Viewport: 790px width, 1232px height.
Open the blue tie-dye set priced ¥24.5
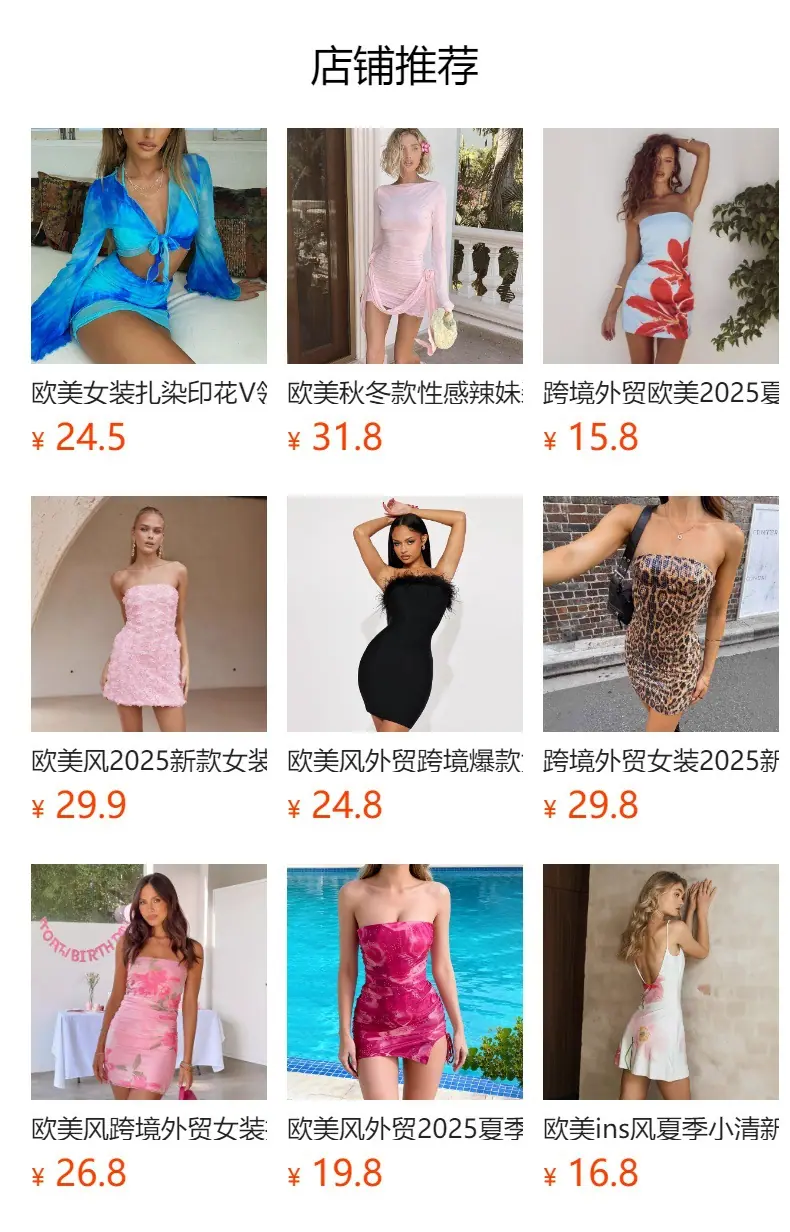[x=149, y=246]
